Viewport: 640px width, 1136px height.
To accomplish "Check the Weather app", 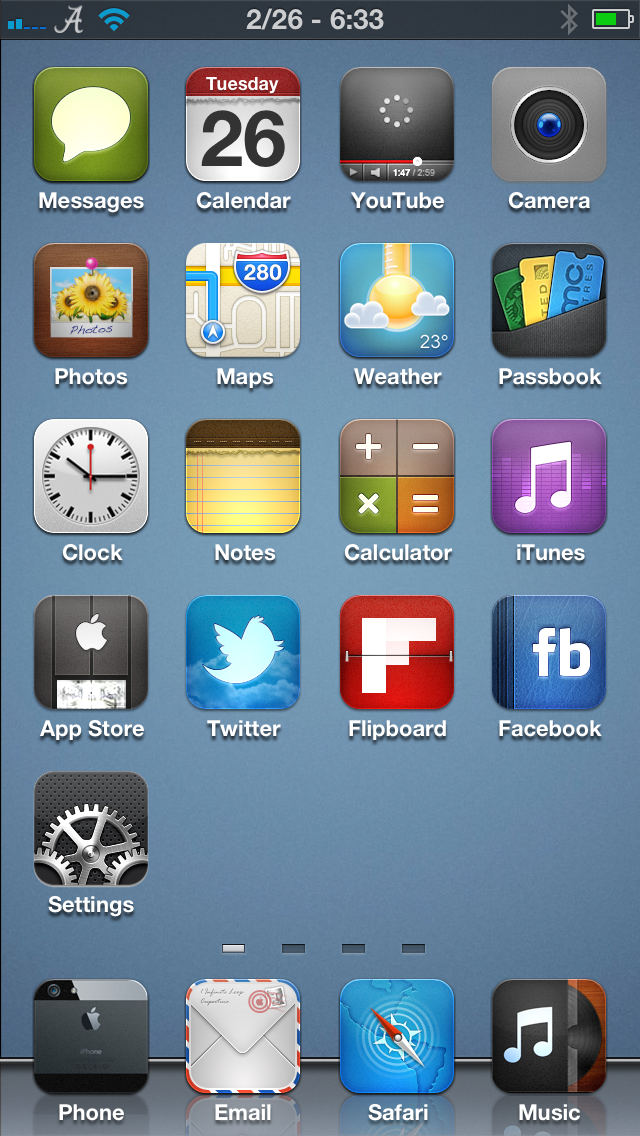I will tap(396, 300).
